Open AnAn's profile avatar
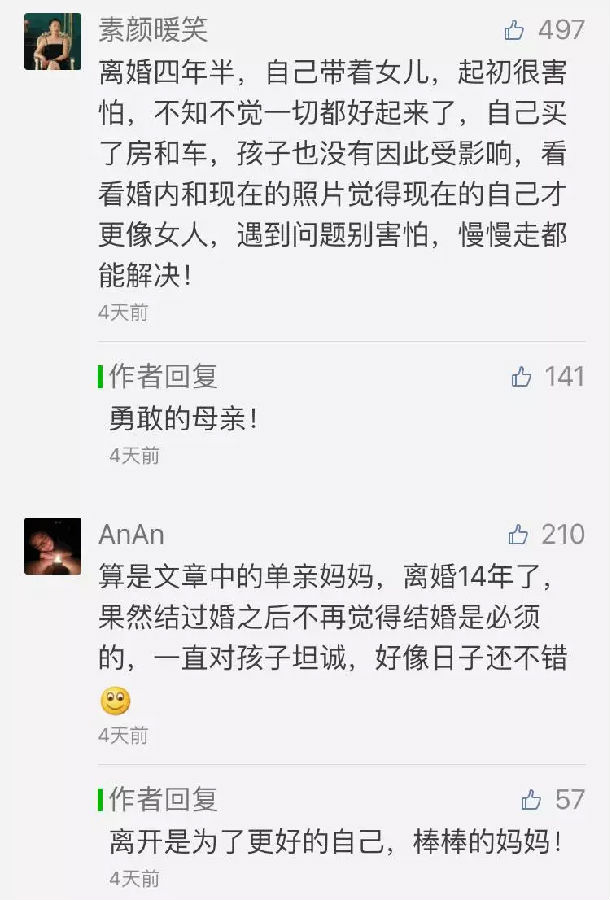 [52, 546]
